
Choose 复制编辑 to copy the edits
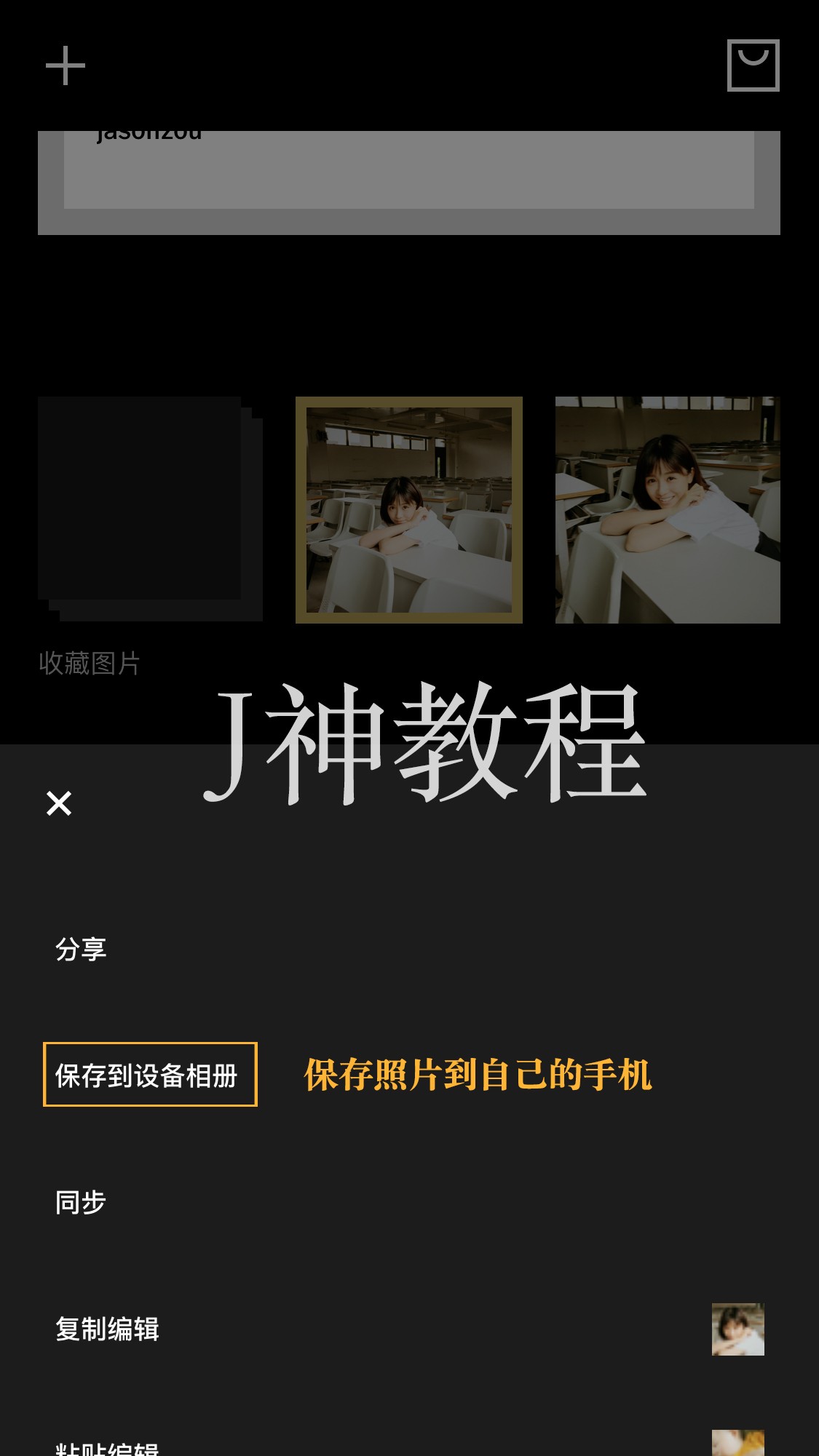[x=108, y=1329]
